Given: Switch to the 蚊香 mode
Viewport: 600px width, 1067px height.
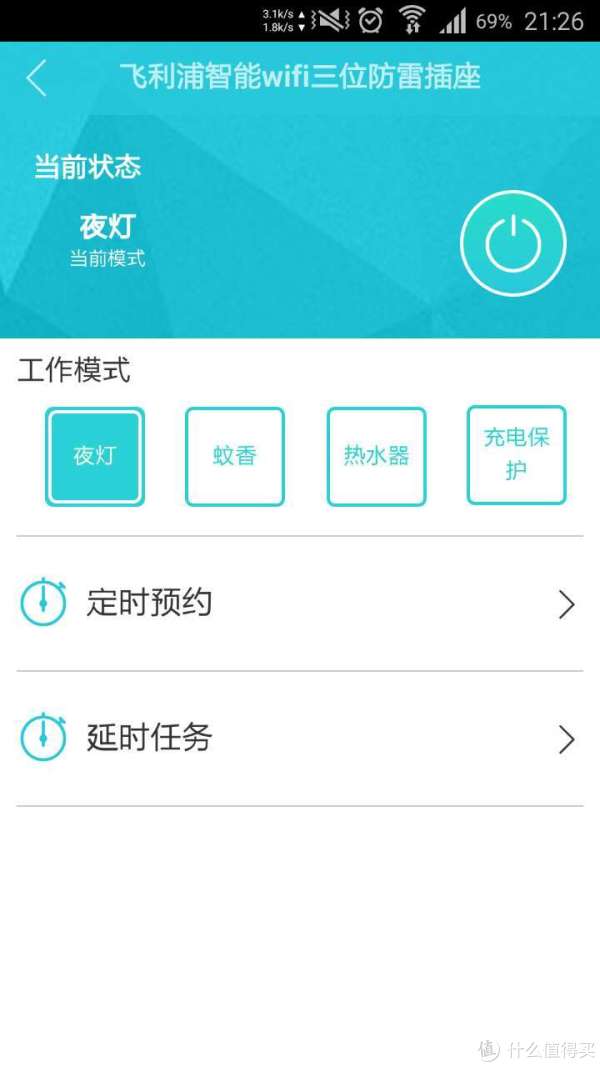Looking at the screenshot, I should coord(235,456).
